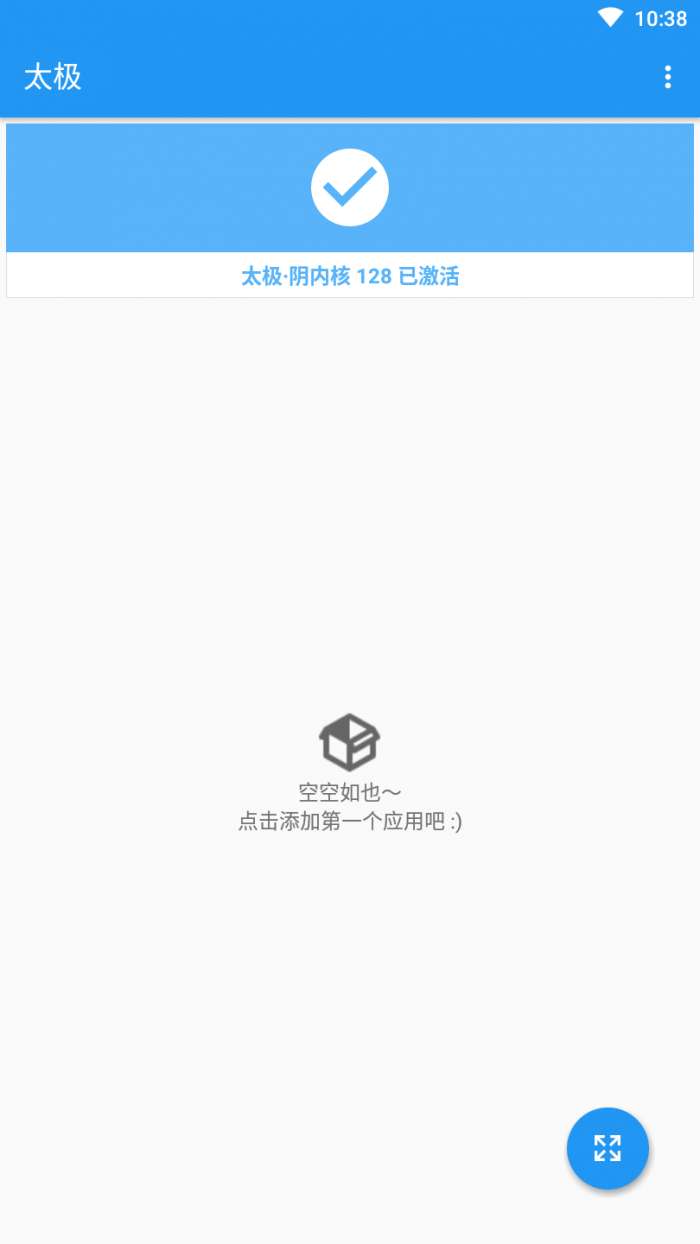This screenshot has height=1244, width=700.
Task: Tap the floating action button with expand arrows
Action: pyautogui.click(x=608, y=1148)
